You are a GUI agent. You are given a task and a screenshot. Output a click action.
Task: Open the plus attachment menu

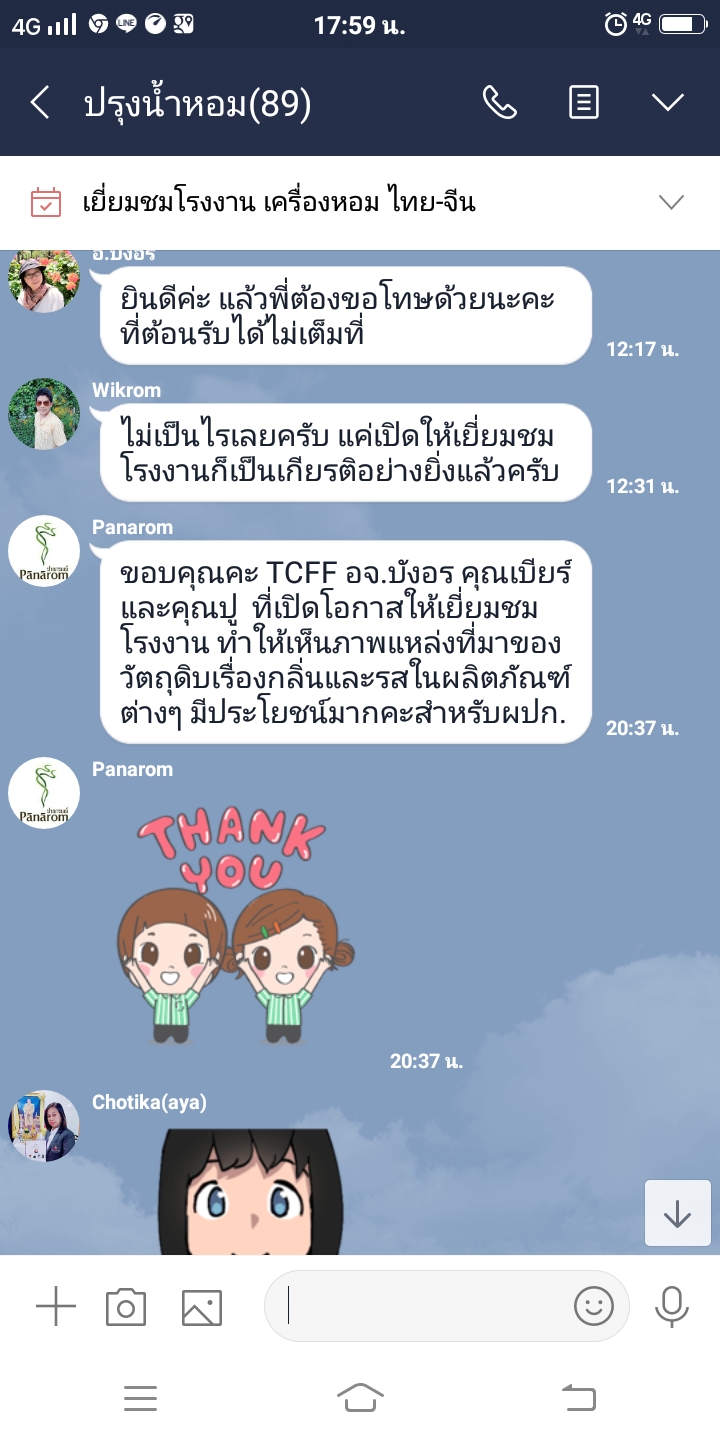click(56, 1306)
